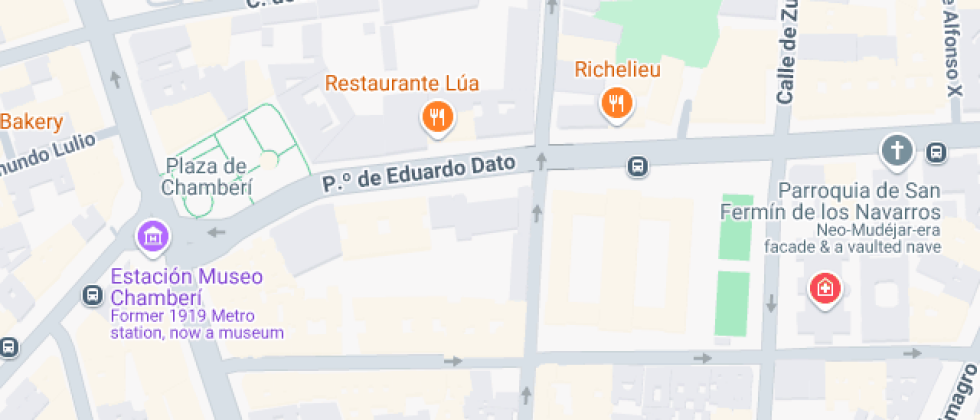
Task: Select the red medical facility pin
Action: (825, 290)
